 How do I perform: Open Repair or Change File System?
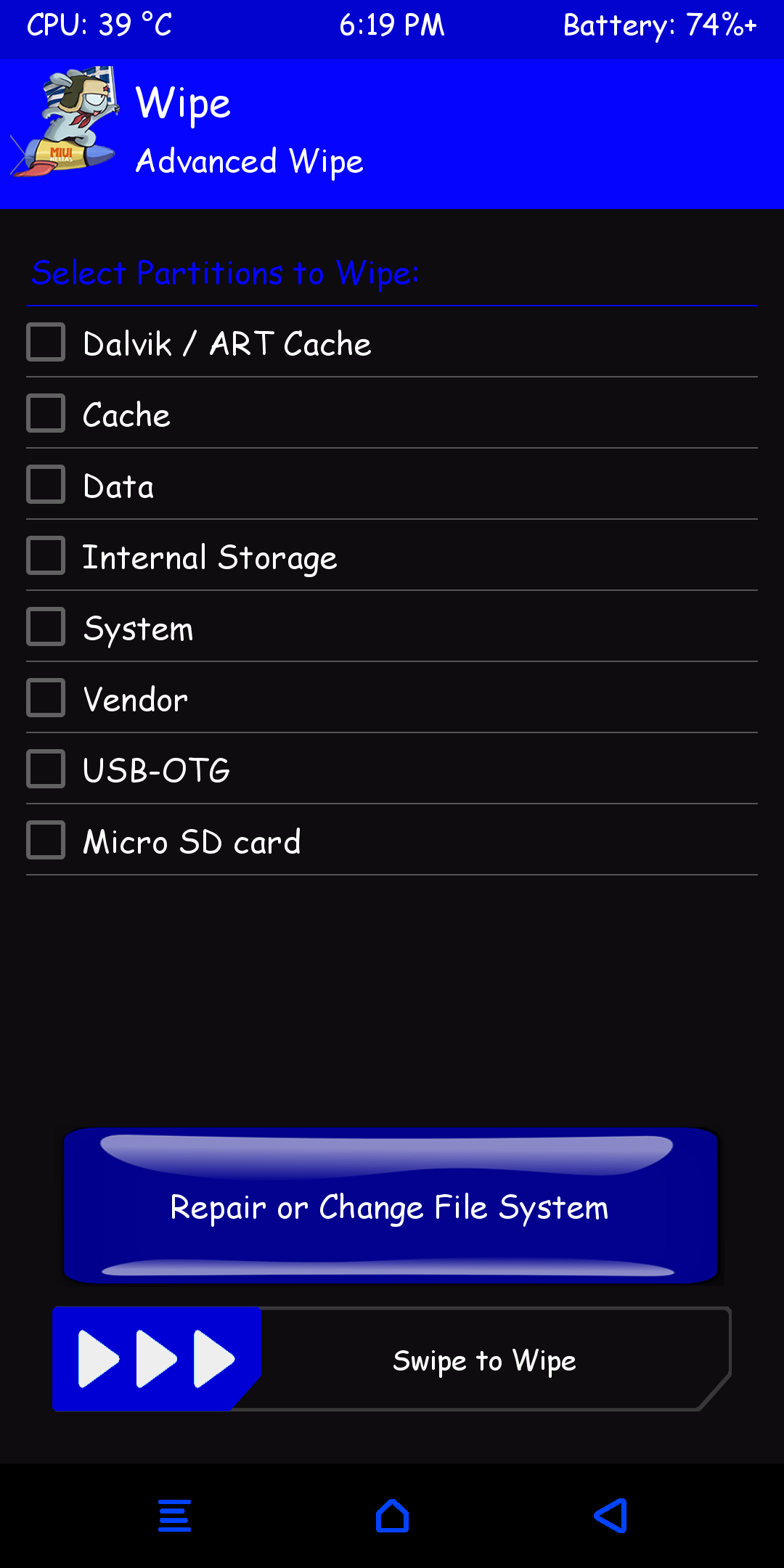[391, 1206]
